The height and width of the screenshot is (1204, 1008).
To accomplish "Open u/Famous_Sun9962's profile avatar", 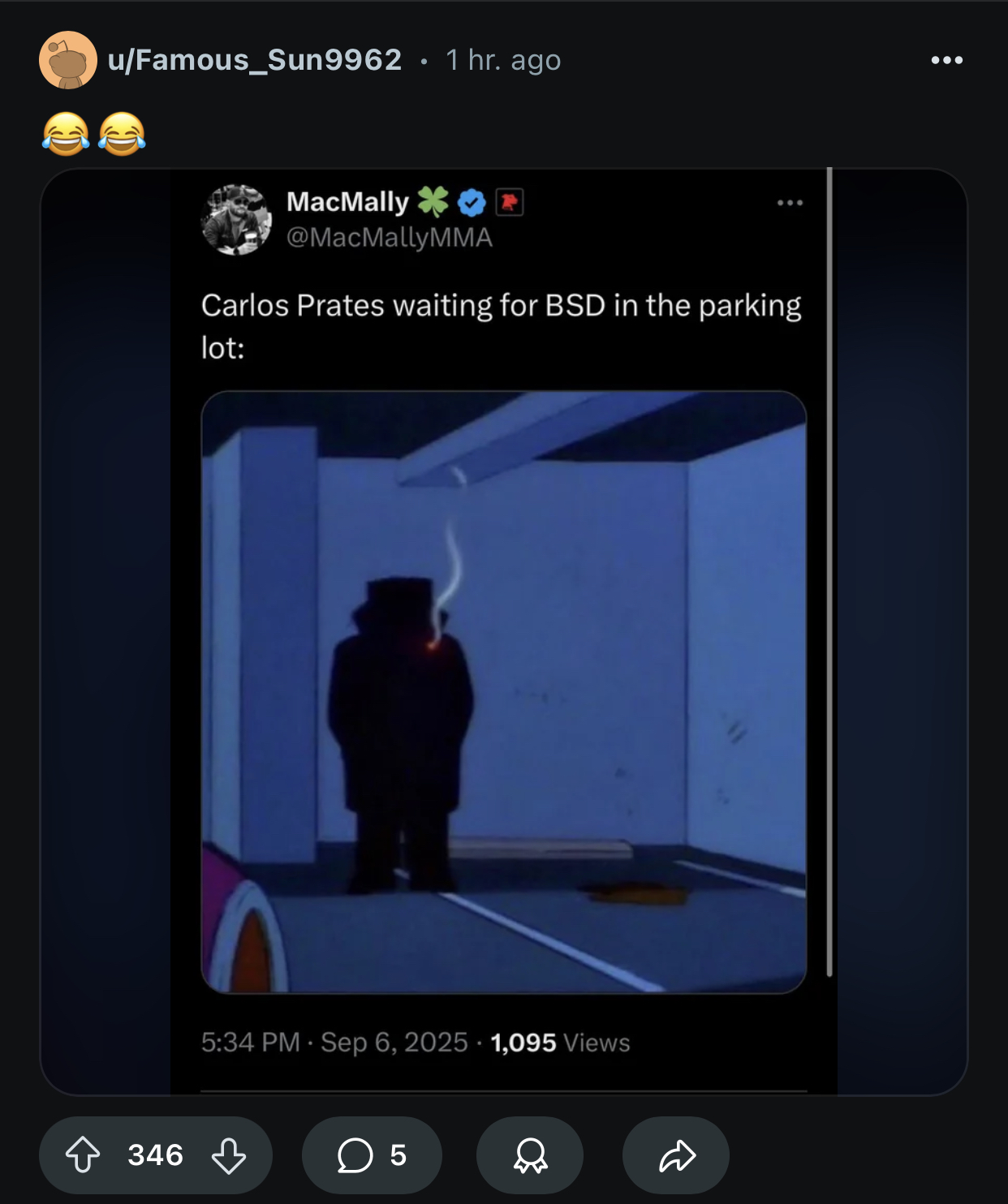I will [68, 60].
